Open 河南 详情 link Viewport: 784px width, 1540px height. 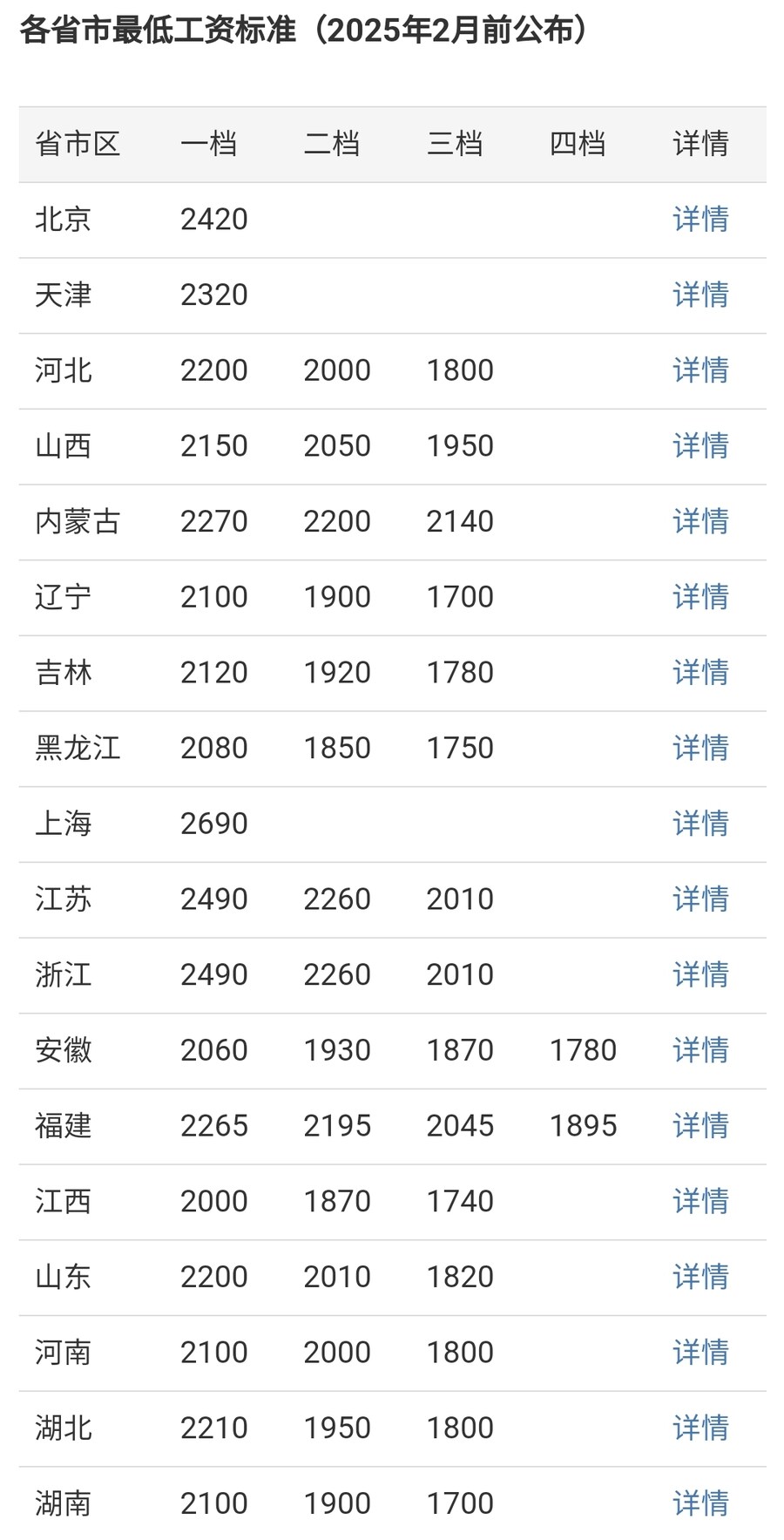point(700,1352)
